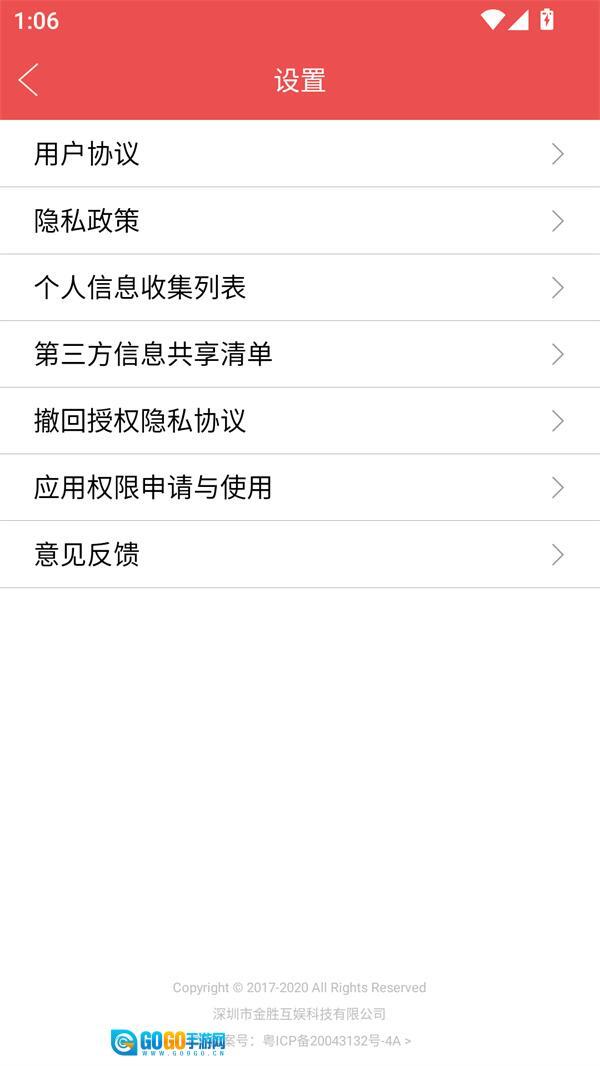
Task: Open 意见反馈 to send feedback
Action: tap(300, 554)
